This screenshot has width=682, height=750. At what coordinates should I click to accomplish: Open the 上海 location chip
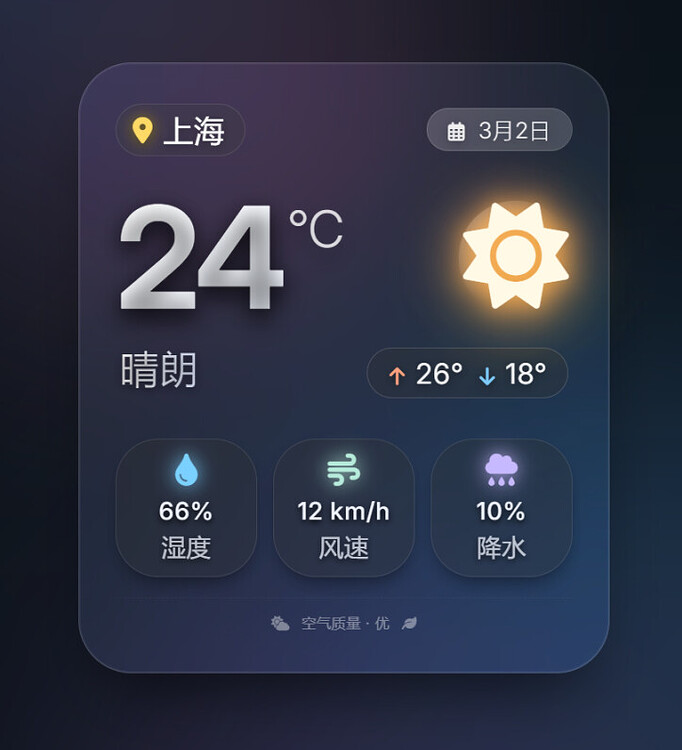pos(181,131)
